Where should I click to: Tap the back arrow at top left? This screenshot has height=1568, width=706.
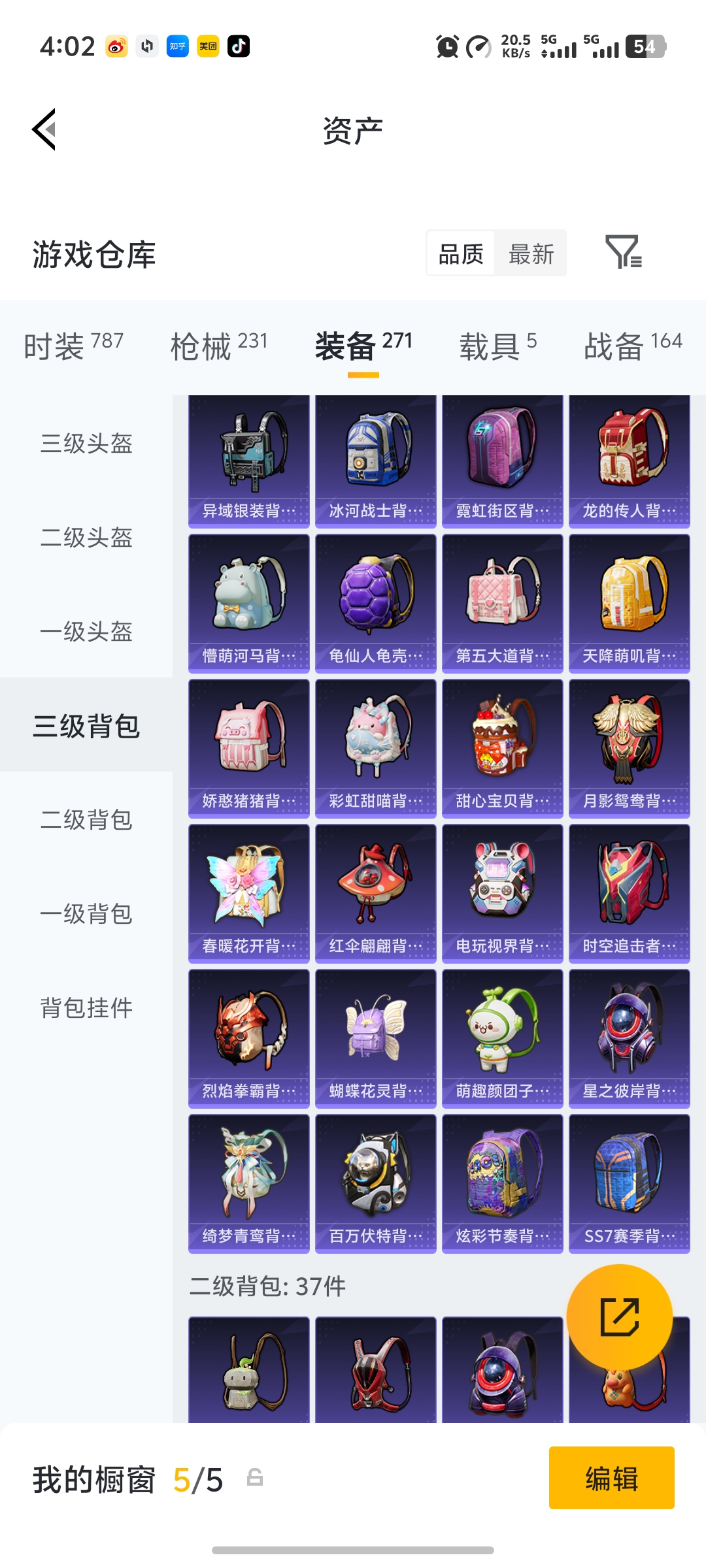[44, 130]
